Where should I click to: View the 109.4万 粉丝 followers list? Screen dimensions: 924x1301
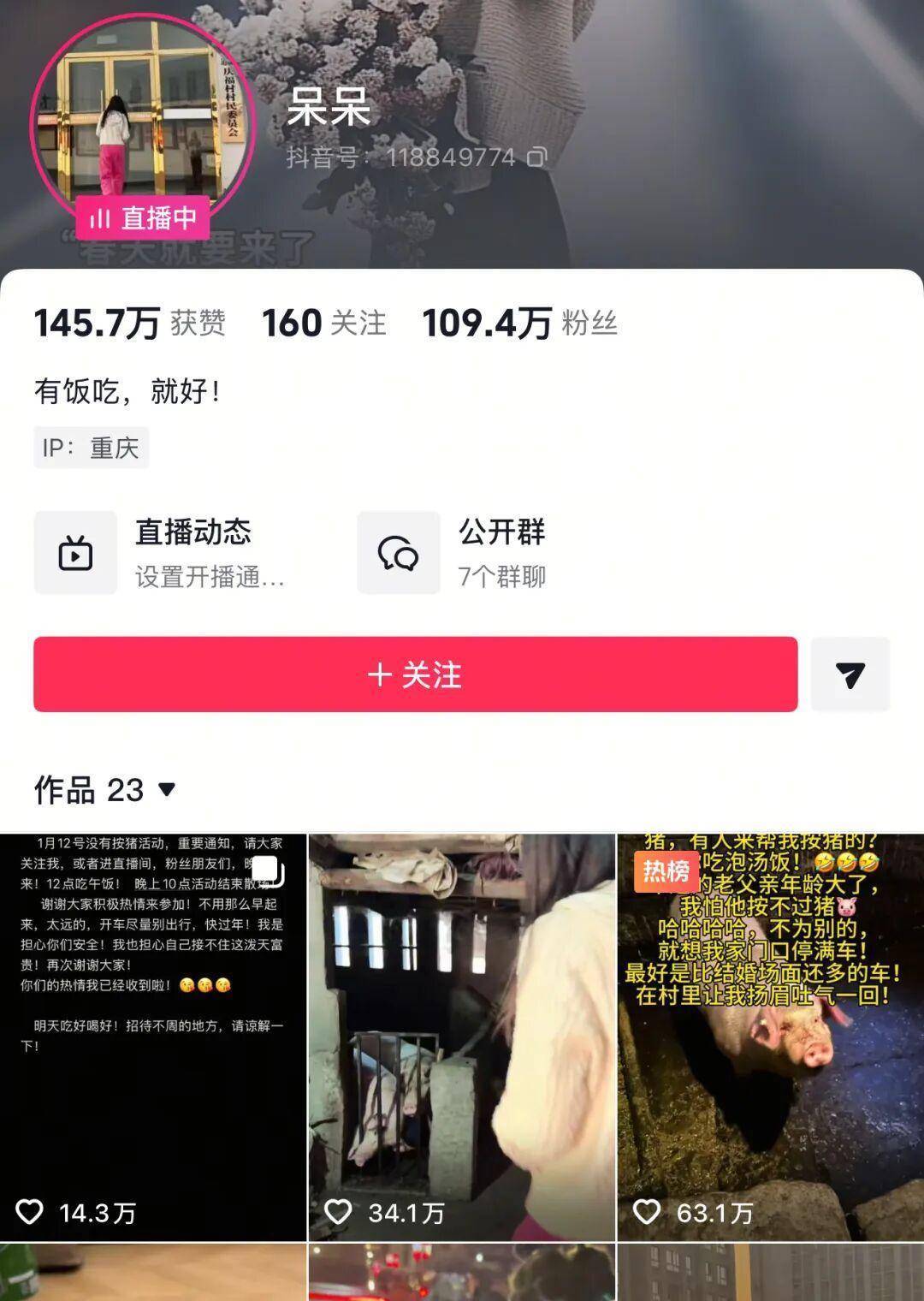point(519,324)
